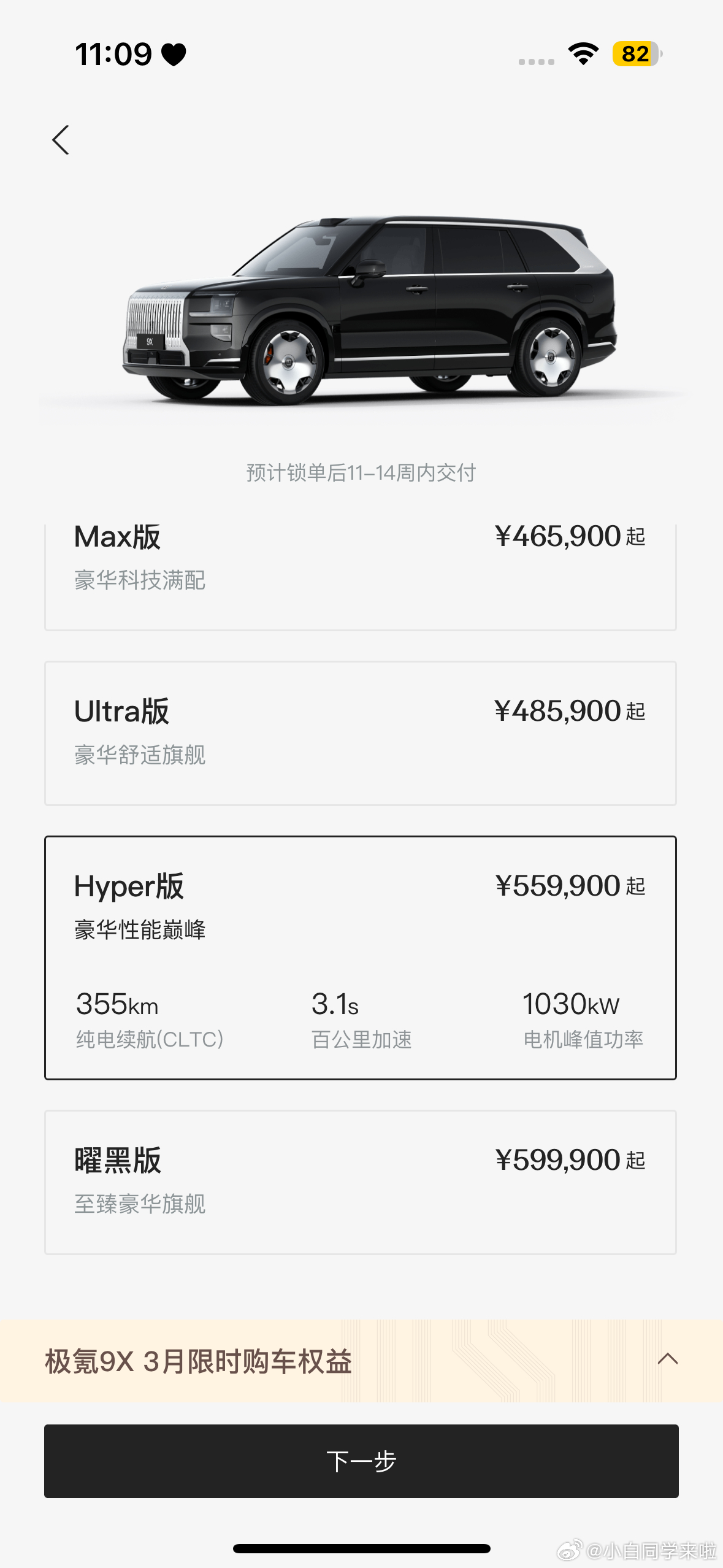The width and height of the screenshot is (723, 1568).
Task: Tap the 3.1s acceleration spec
Action: click(x=334, y=1005)
